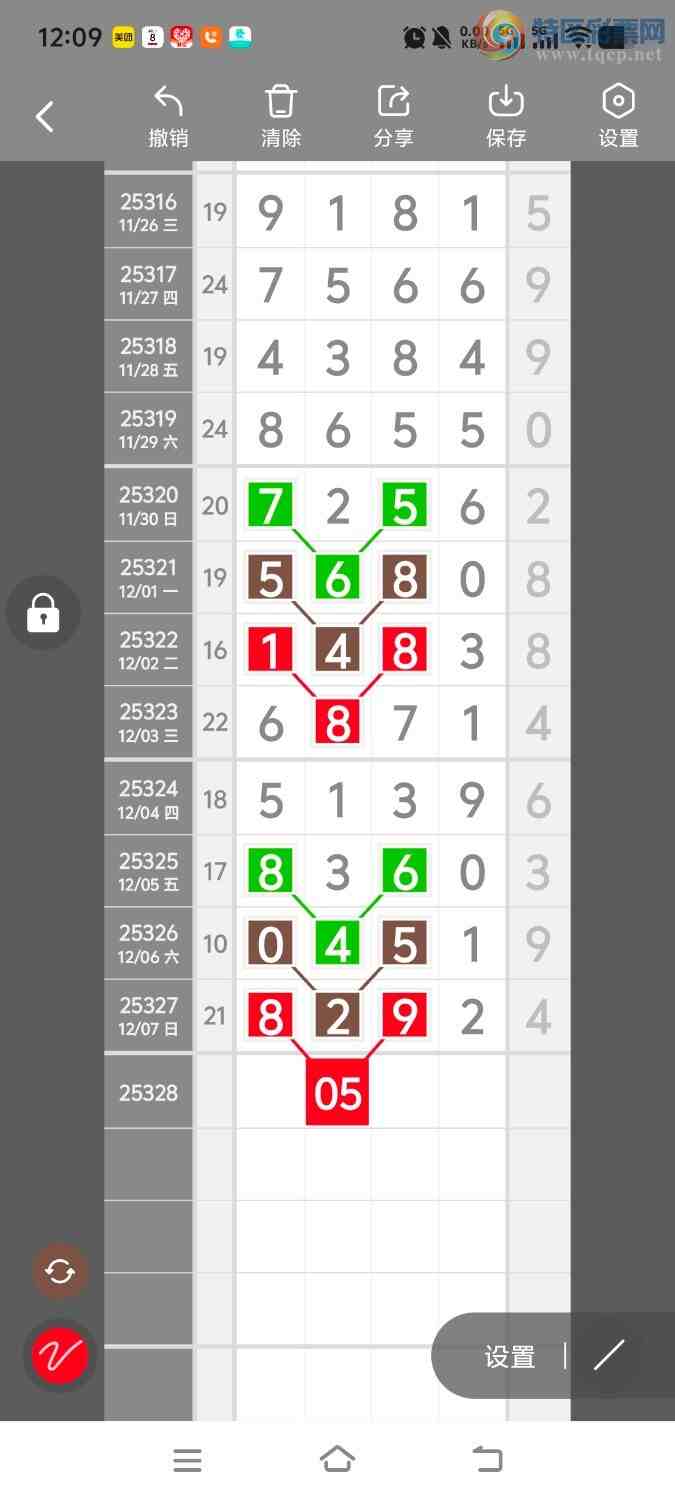Open 设置 in the top toolbar

pyautogui.click(x=618, y=117)
